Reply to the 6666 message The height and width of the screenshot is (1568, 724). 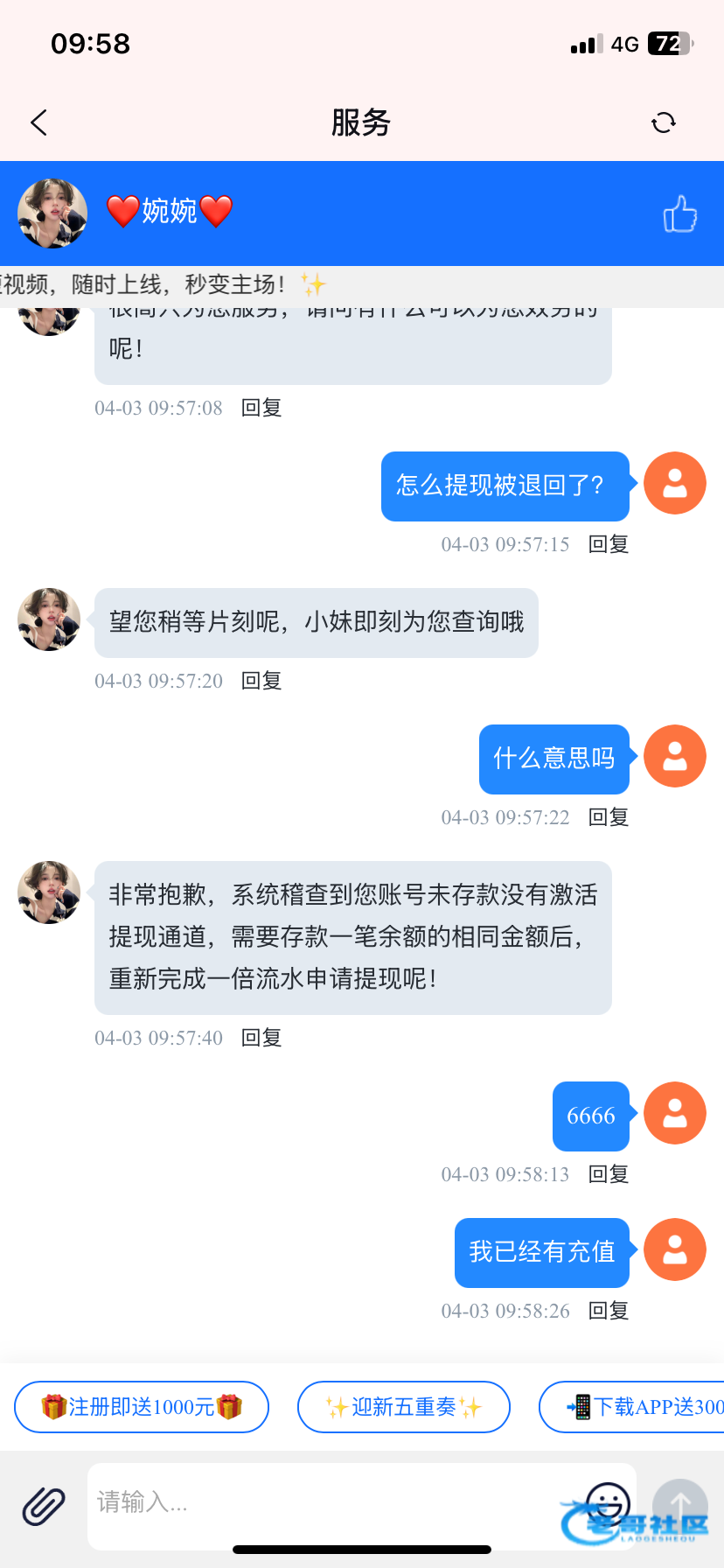pos(609,1174)
